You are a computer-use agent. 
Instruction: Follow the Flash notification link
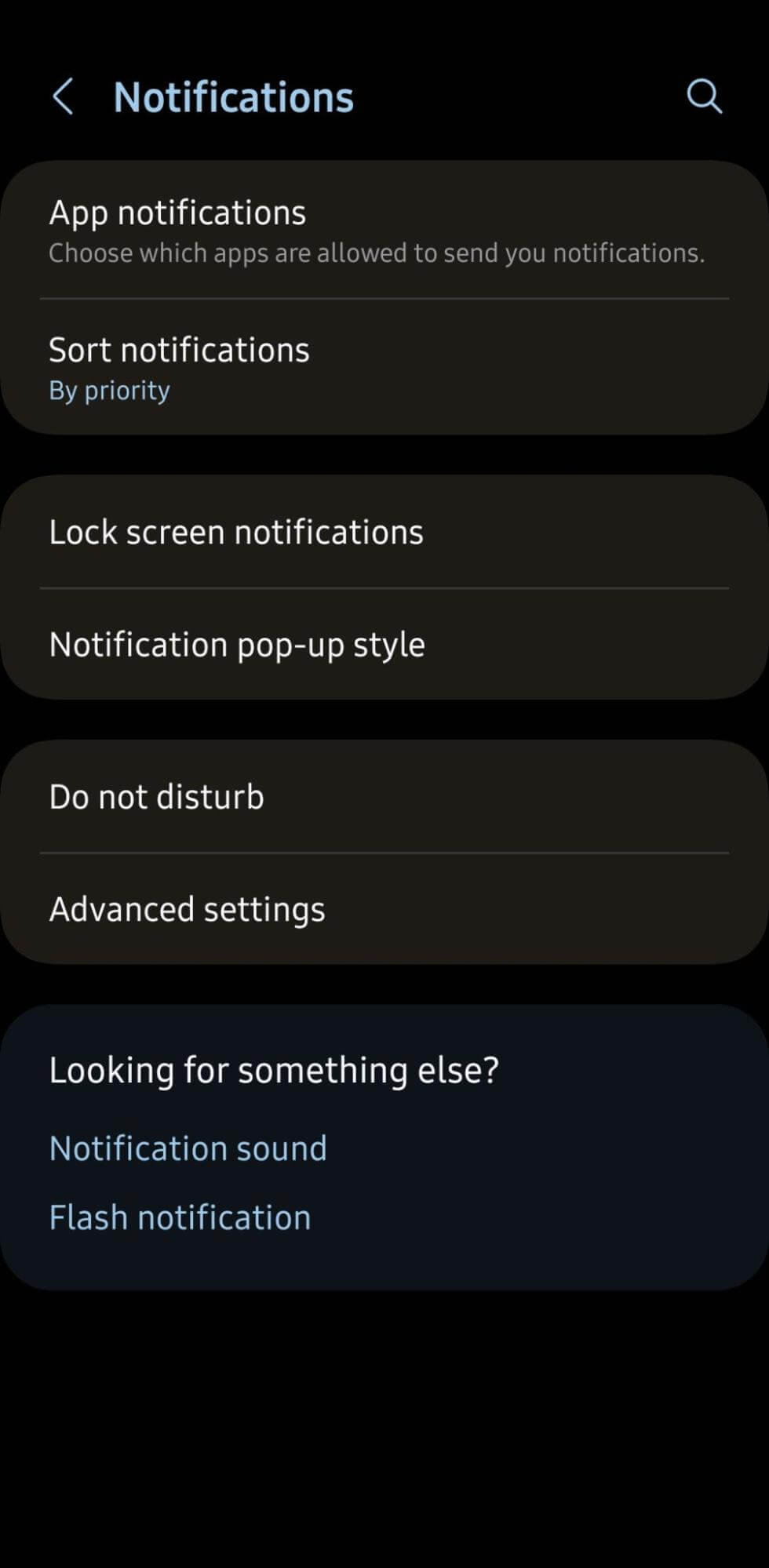[x=180, y=1217]
